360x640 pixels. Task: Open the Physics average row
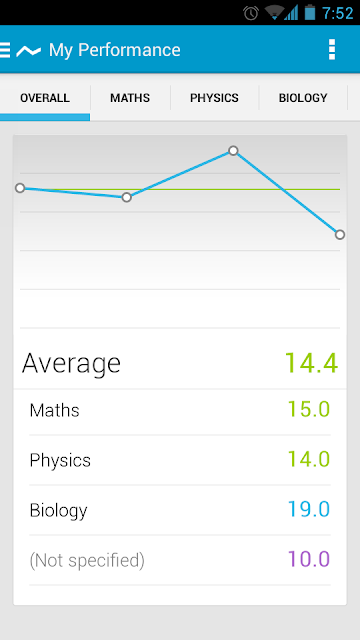click(x=180, y=460)
